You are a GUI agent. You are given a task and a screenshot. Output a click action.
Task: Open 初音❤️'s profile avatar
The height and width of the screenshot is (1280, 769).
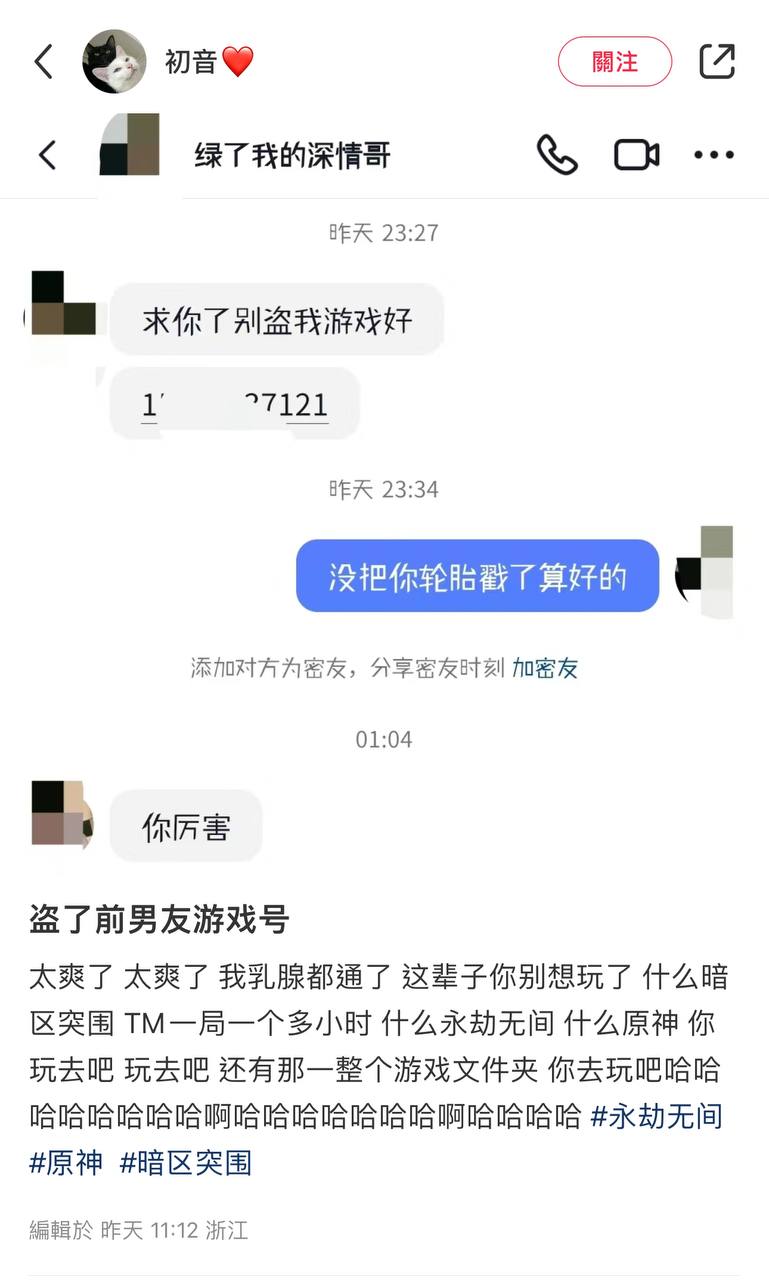tap(114, 61)
